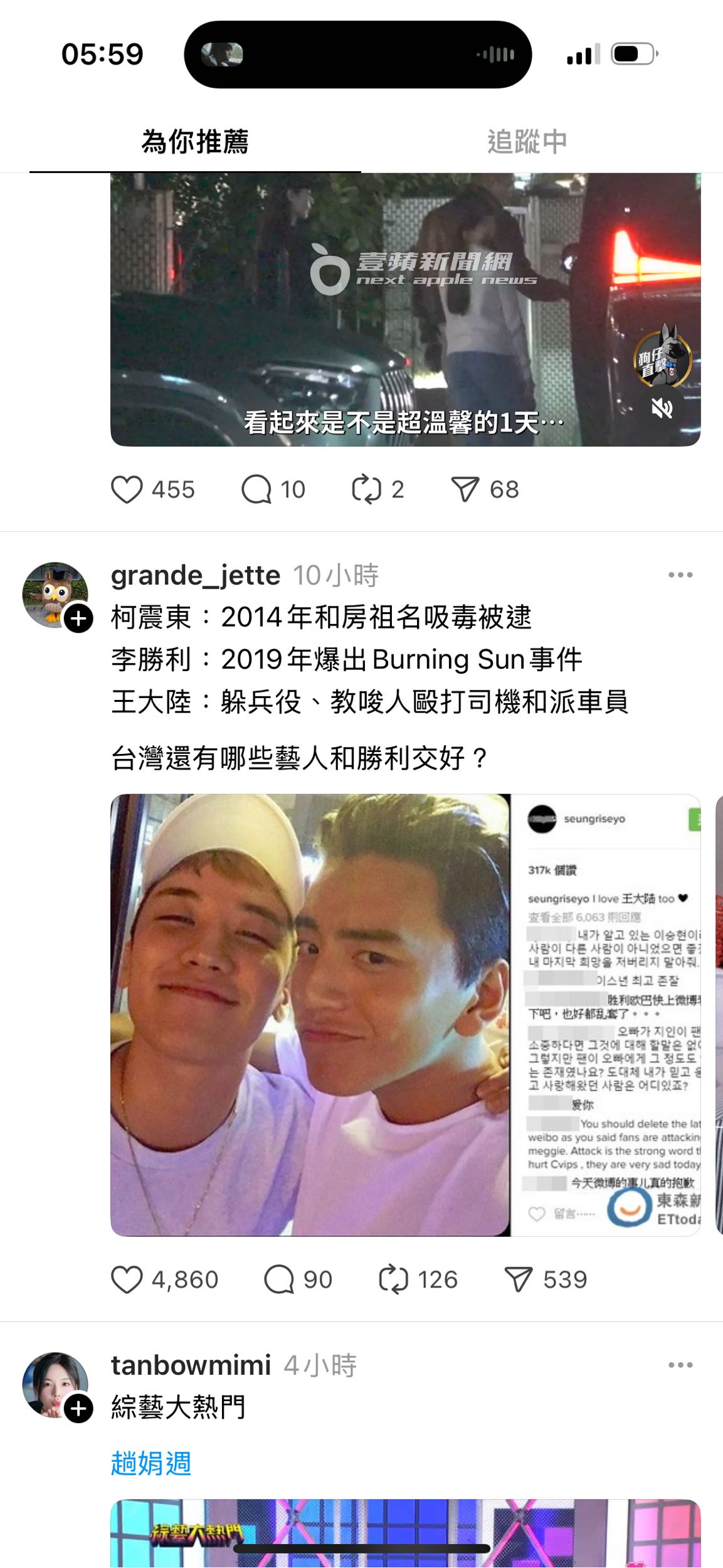Open more options on grande_jette's post

click(680, 574)
